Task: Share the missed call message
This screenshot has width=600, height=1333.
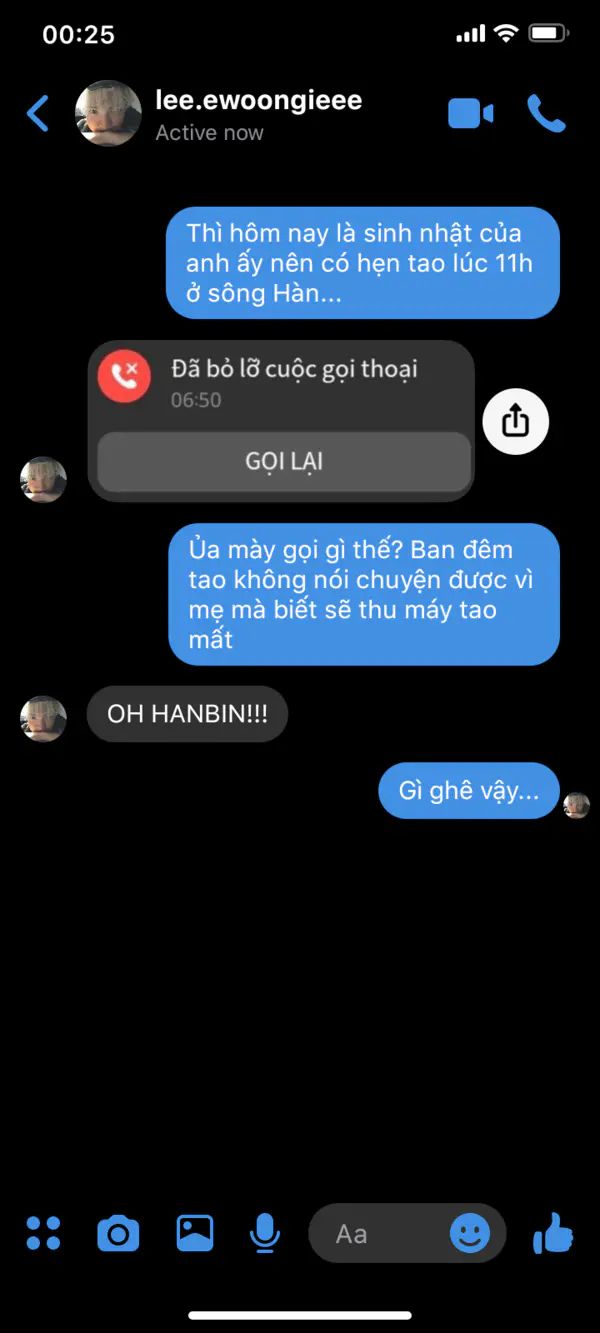Action: pyautogui.click(x=515, y=421)
